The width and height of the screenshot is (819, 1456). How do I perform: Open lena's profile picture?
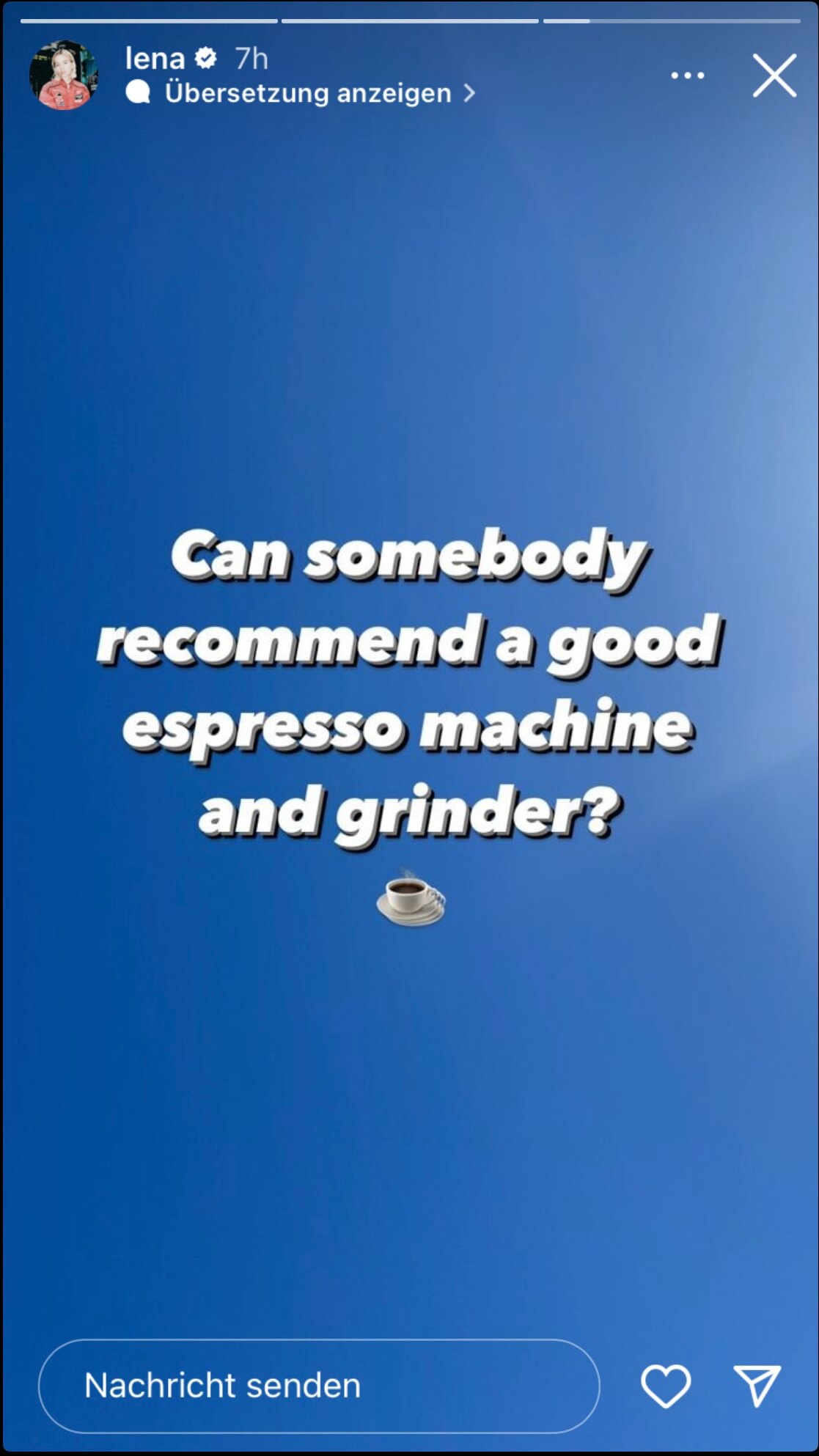[x=64, y=75]
